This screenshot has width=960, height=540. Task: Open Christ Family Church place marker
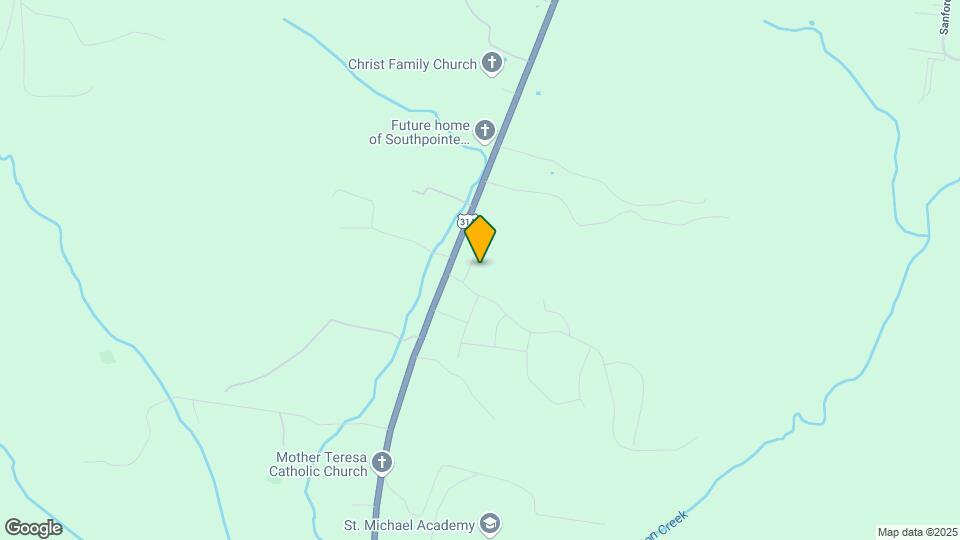[x=491, y=64]
